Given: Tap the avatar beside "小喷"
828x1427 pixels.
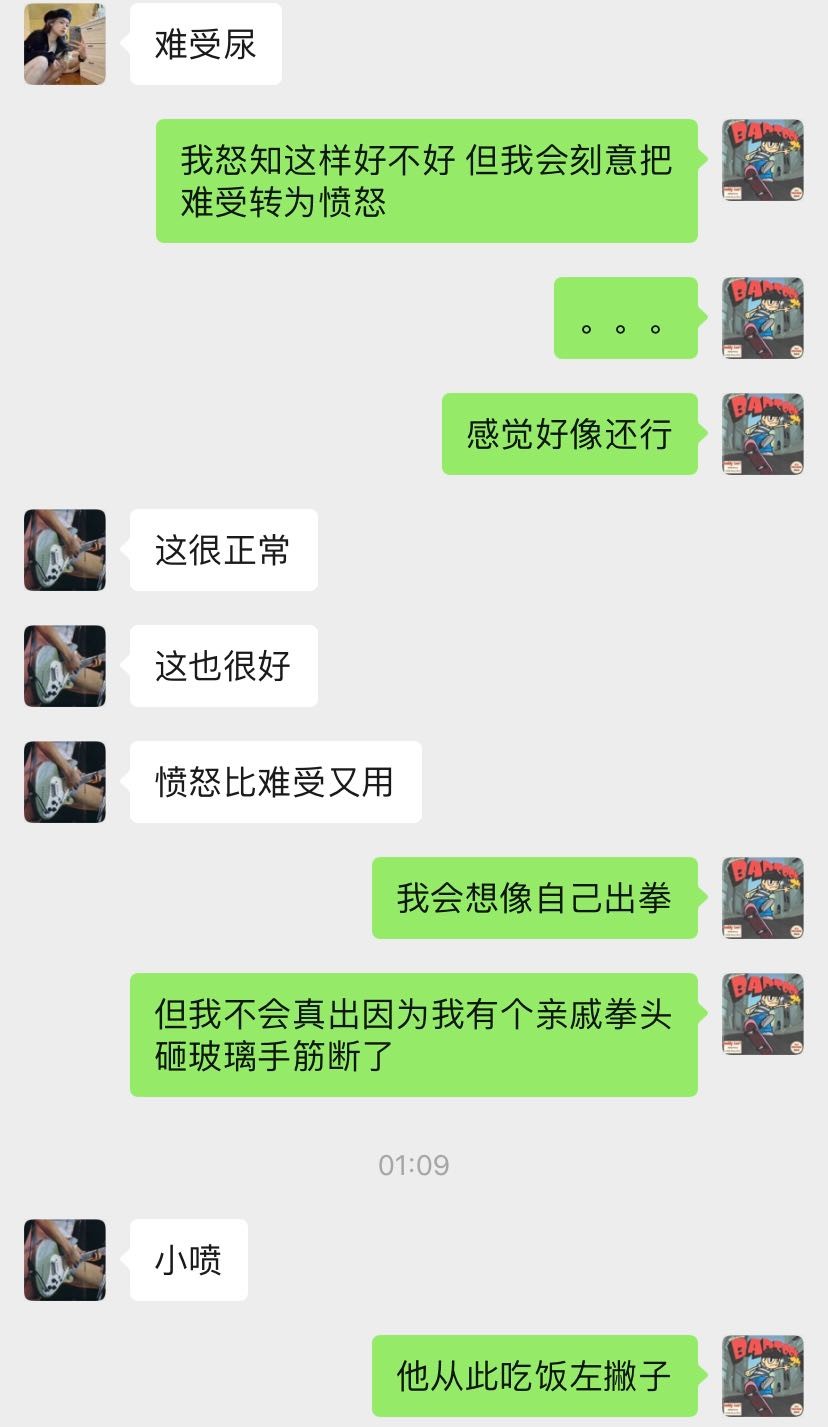Looking at the screenshot, I should click(65, 1260).
